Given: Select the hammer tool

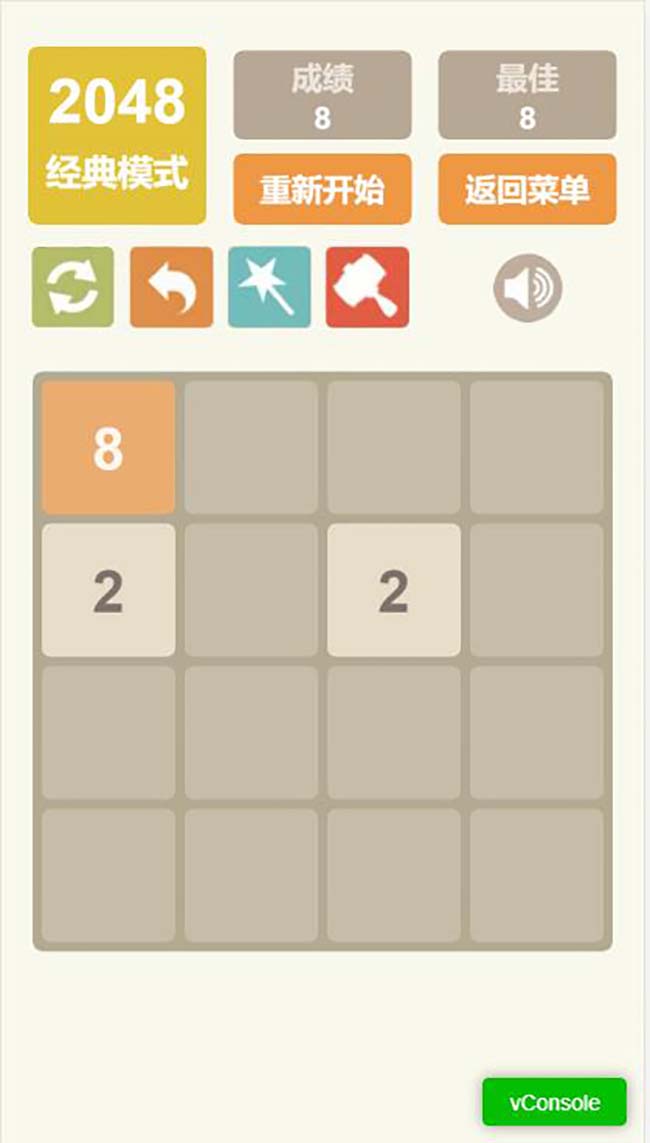Looking at the screenshot, I should (367, 287).
